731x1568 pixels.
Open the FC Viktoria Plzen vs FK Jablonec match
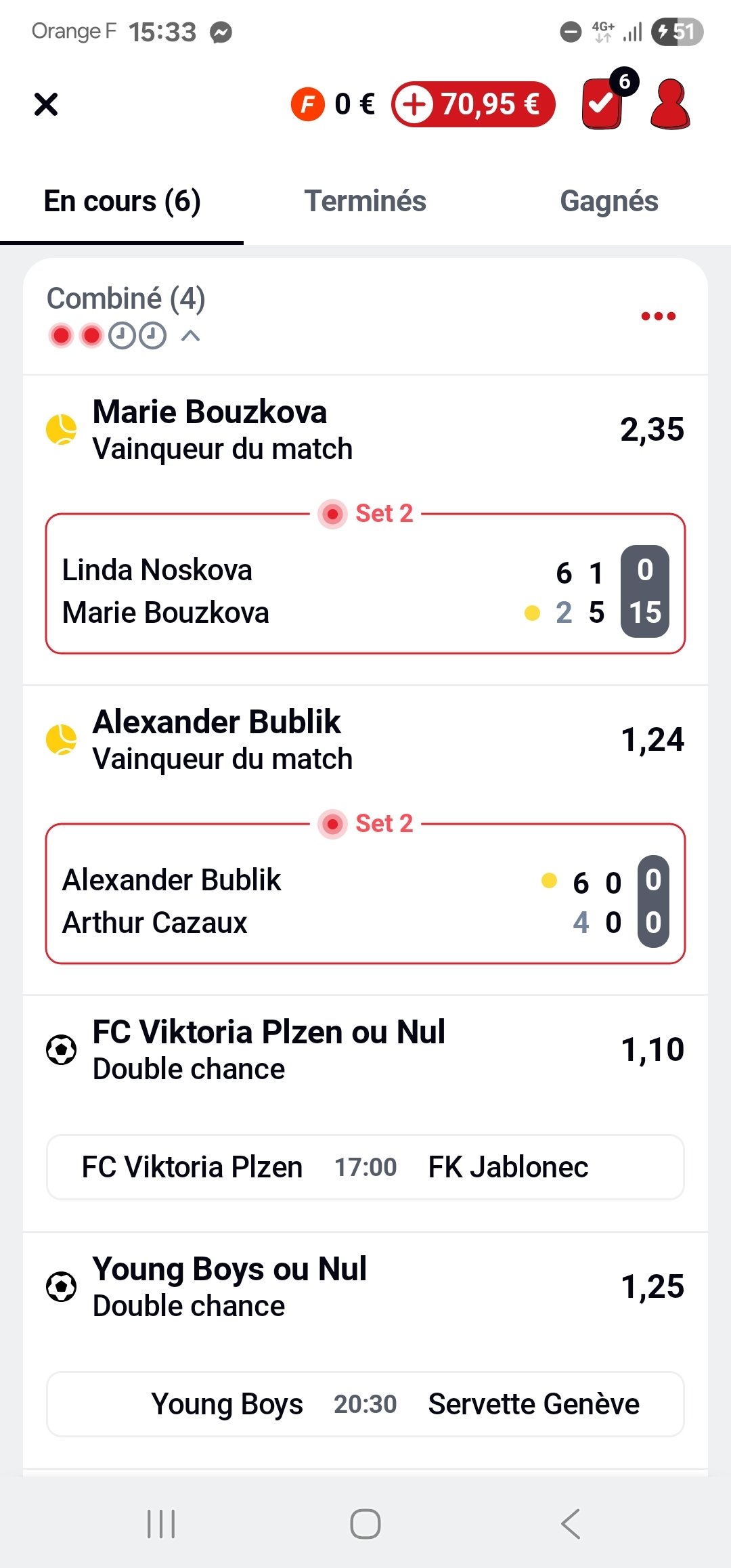pyautogui.click(x=365, y=1167)
